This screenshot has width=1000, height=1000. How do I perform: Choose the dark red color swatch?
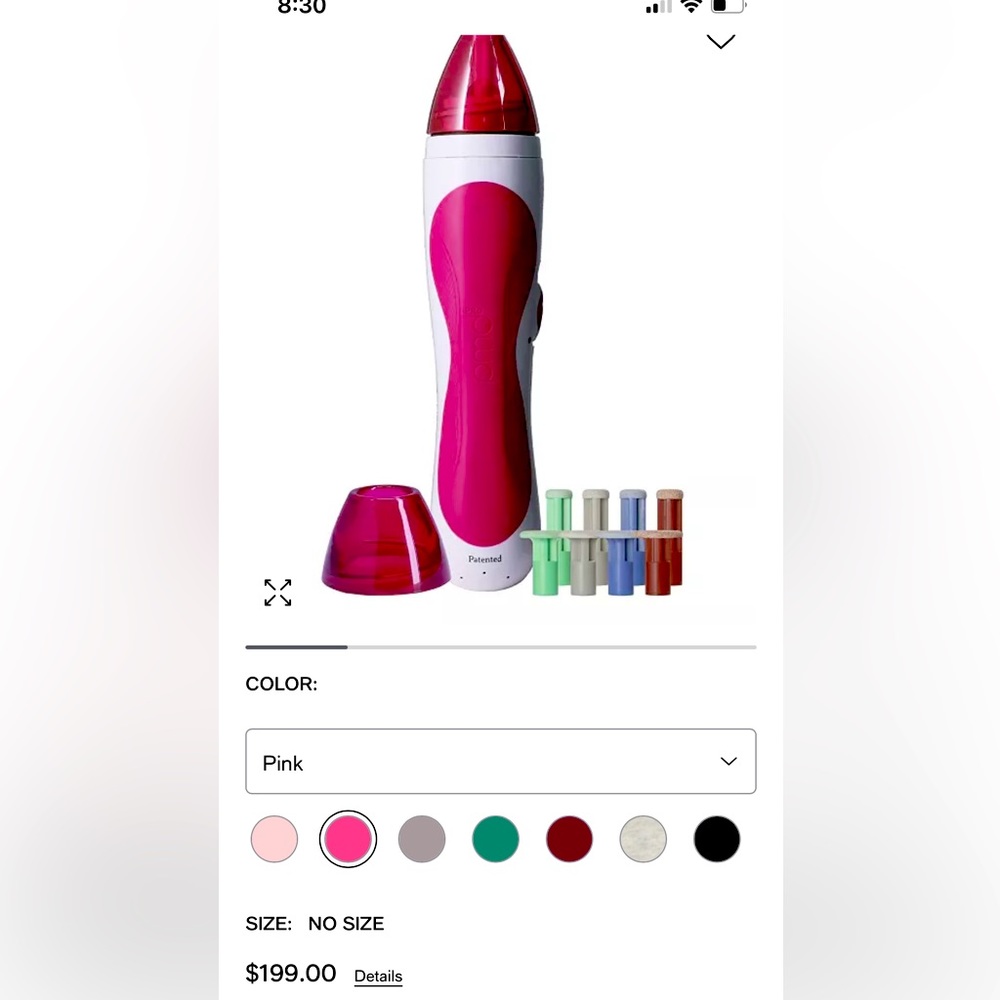[569, 839]
